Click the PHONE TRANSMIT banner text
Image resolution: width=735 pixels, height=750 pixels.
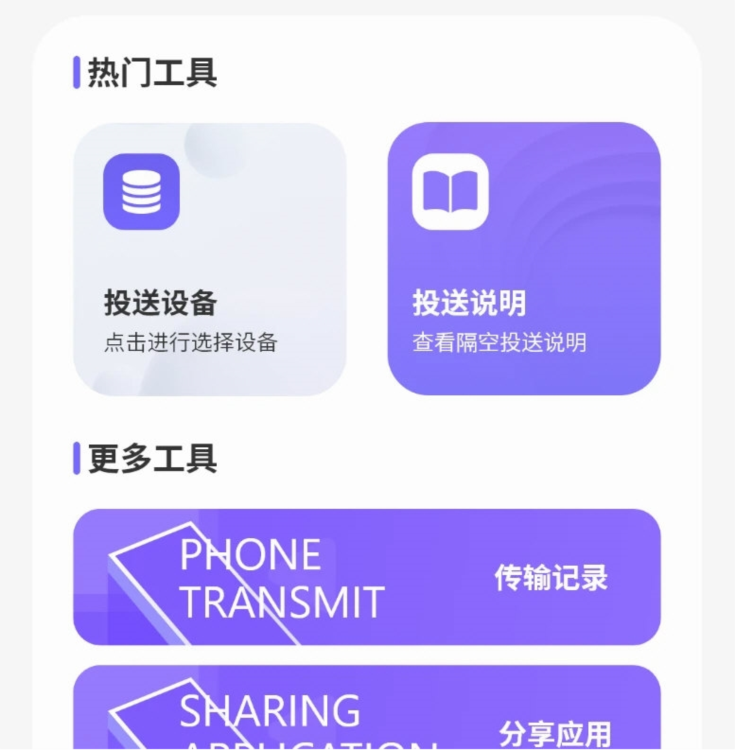[281, 578]
